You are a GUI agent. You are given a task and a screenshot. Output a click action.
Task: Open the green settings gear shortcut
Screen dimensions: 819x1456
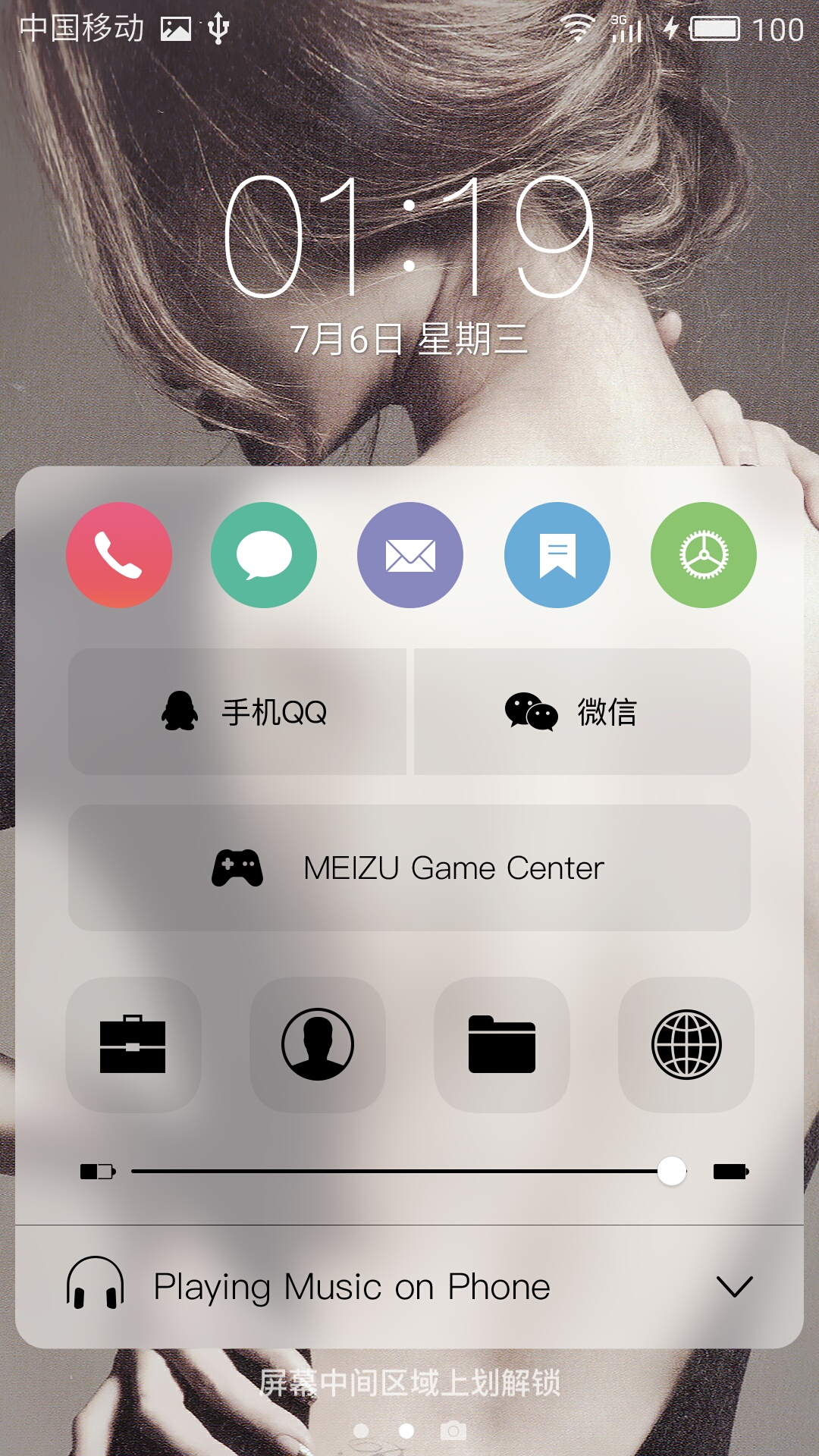pos(704,555)
